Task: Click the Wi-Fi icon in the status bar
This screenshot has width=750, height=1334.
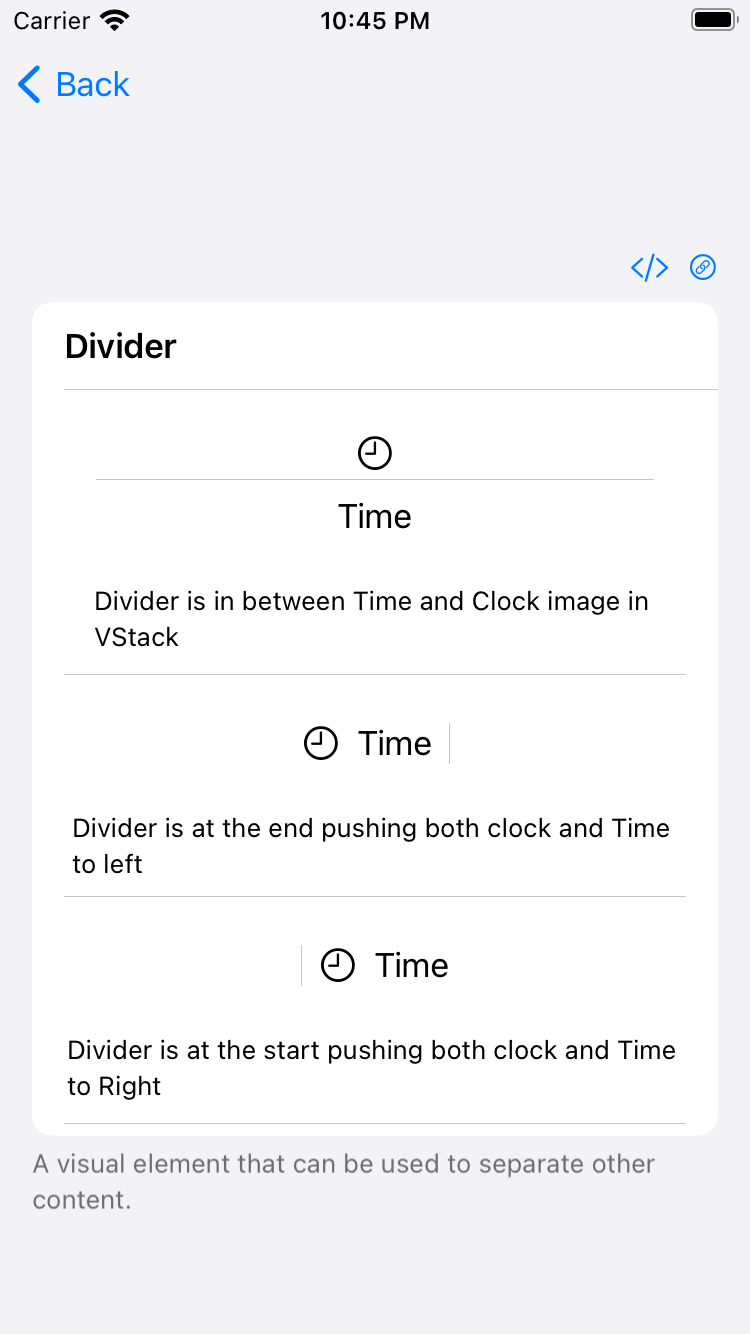Action: tap(114, 18)
